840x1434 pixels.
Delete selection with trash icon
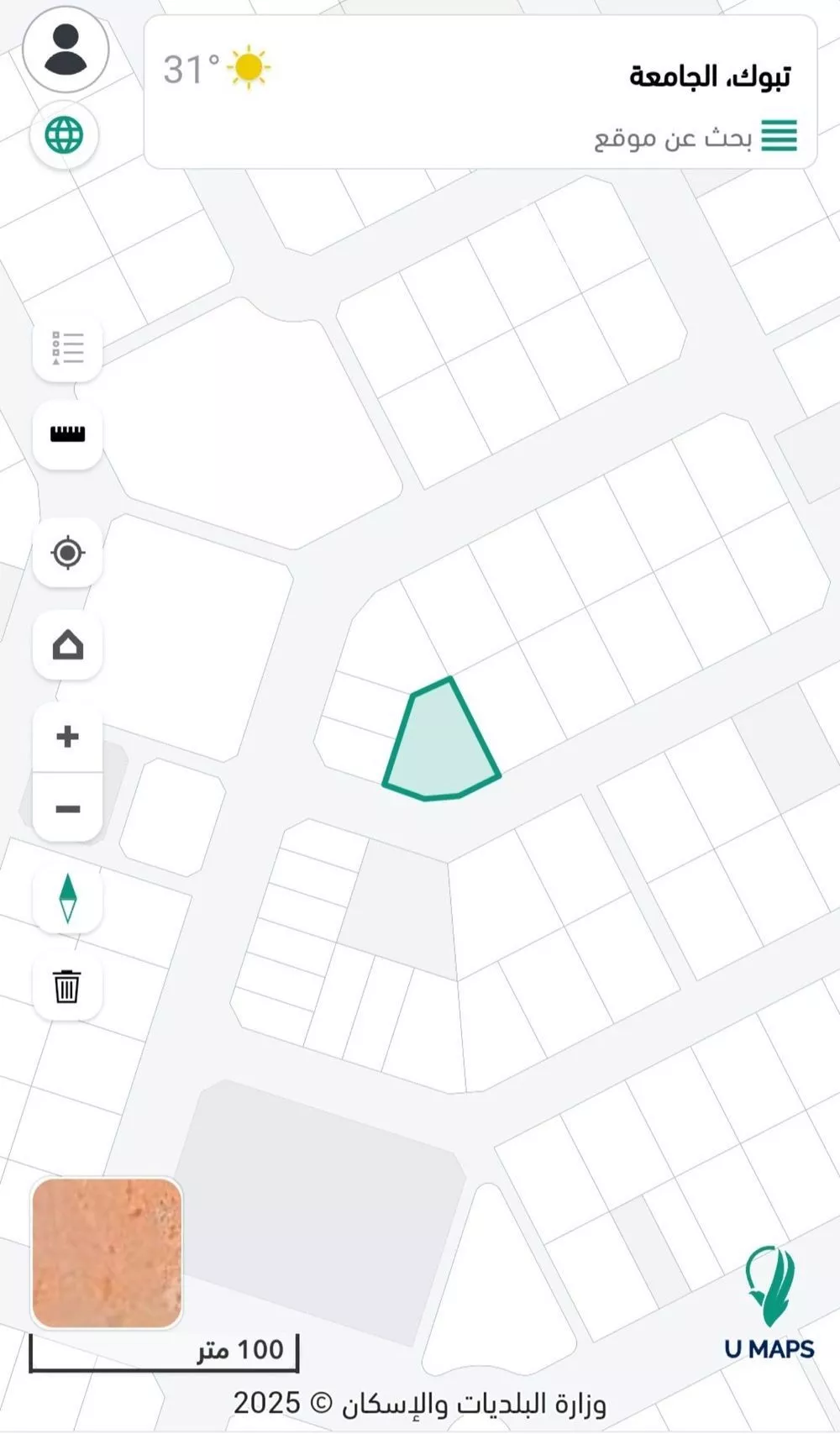click(x=67, y=985)
